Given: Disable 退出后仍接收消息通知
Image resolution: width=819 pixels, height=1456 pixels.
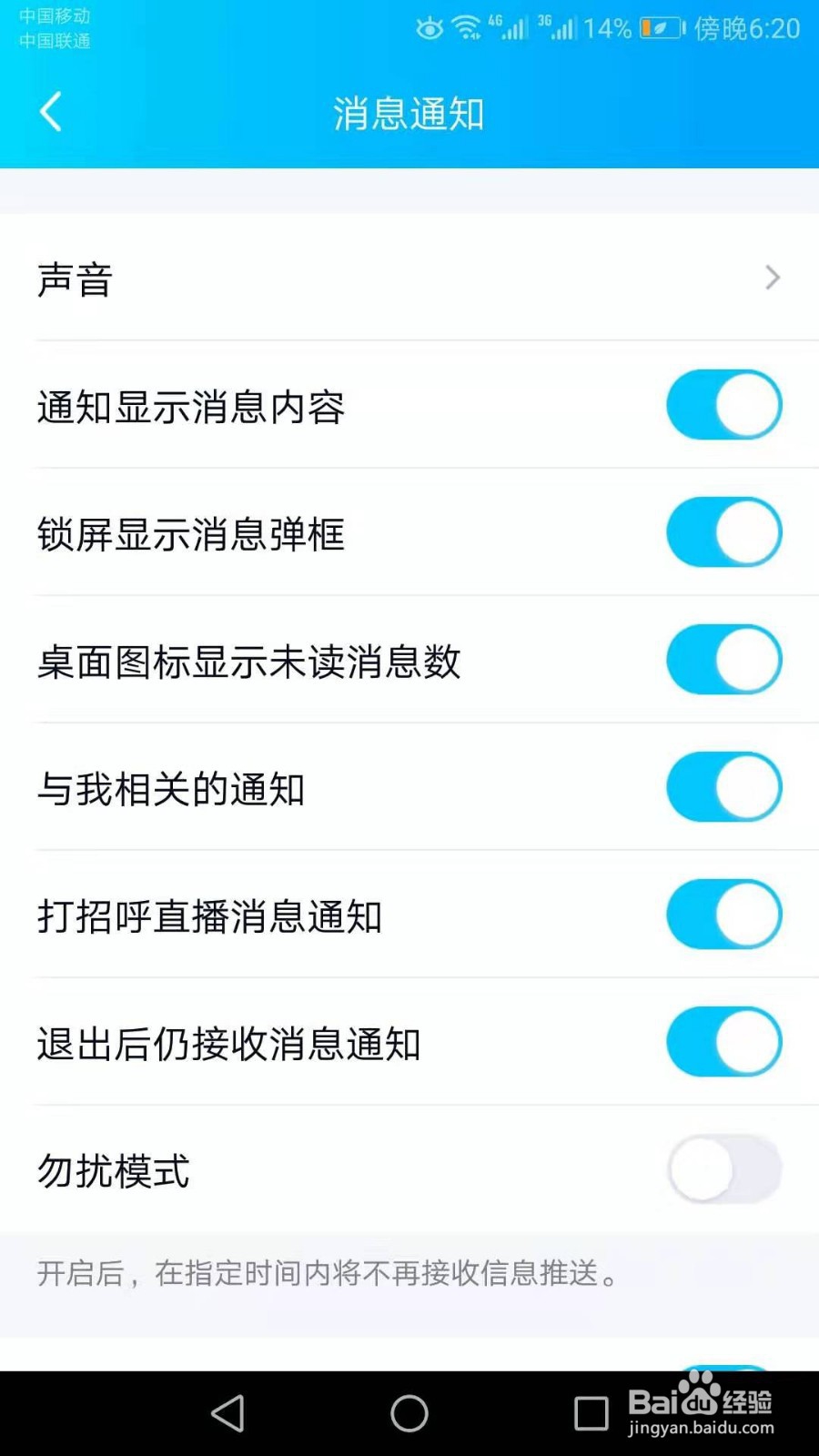Looking at the screenshot, I should click(723, 1041).
